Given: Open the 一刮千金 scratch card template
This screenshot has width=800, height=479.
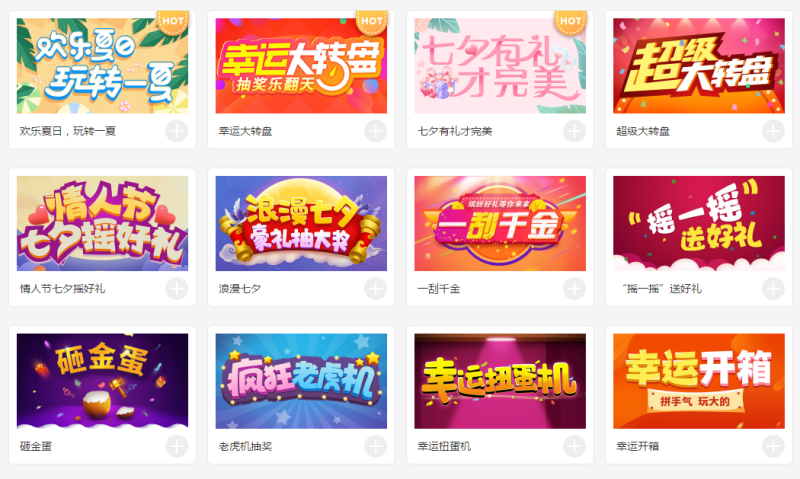Looking at the screenshot, I should coord(500,223).
